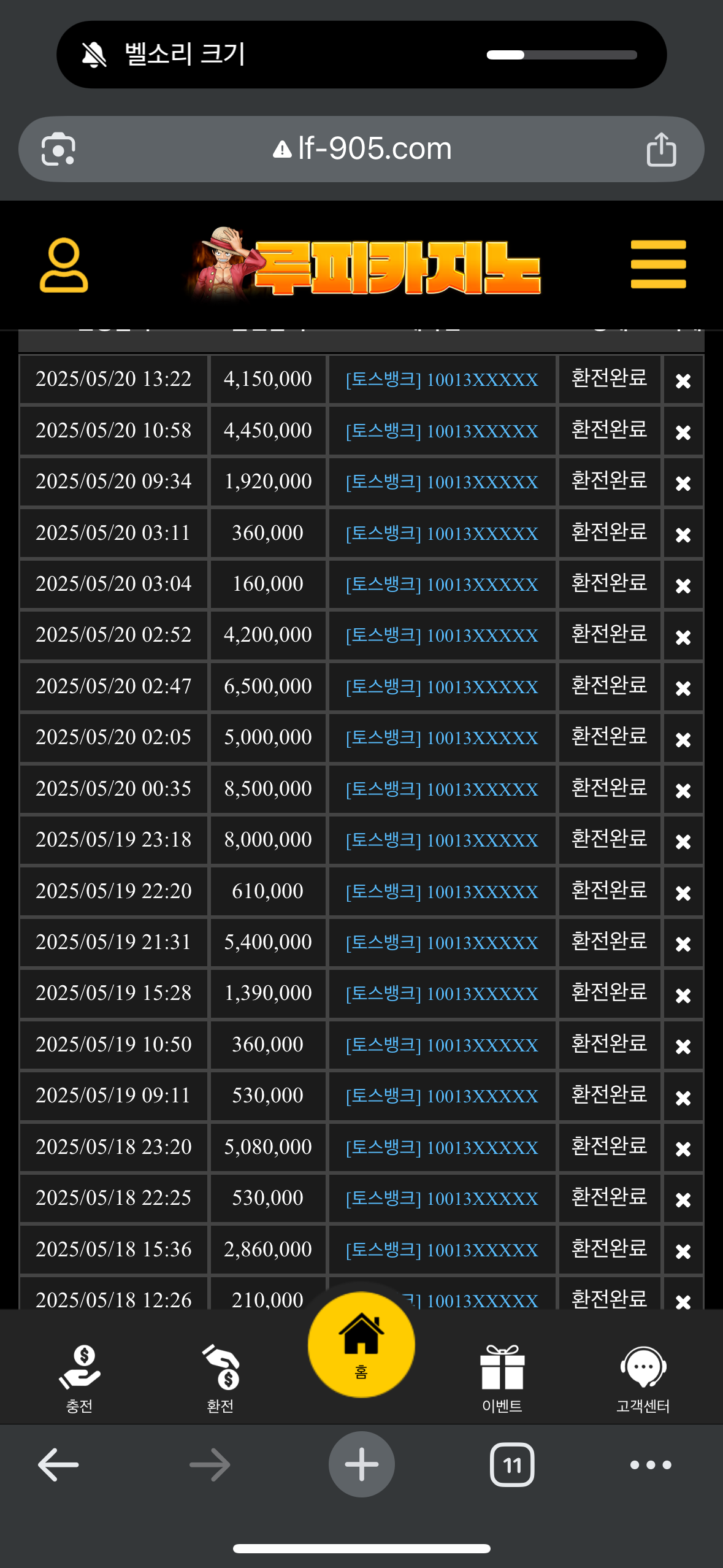Remove the 2025/05/19 23:18 withdrawal entry

[683, 842]
